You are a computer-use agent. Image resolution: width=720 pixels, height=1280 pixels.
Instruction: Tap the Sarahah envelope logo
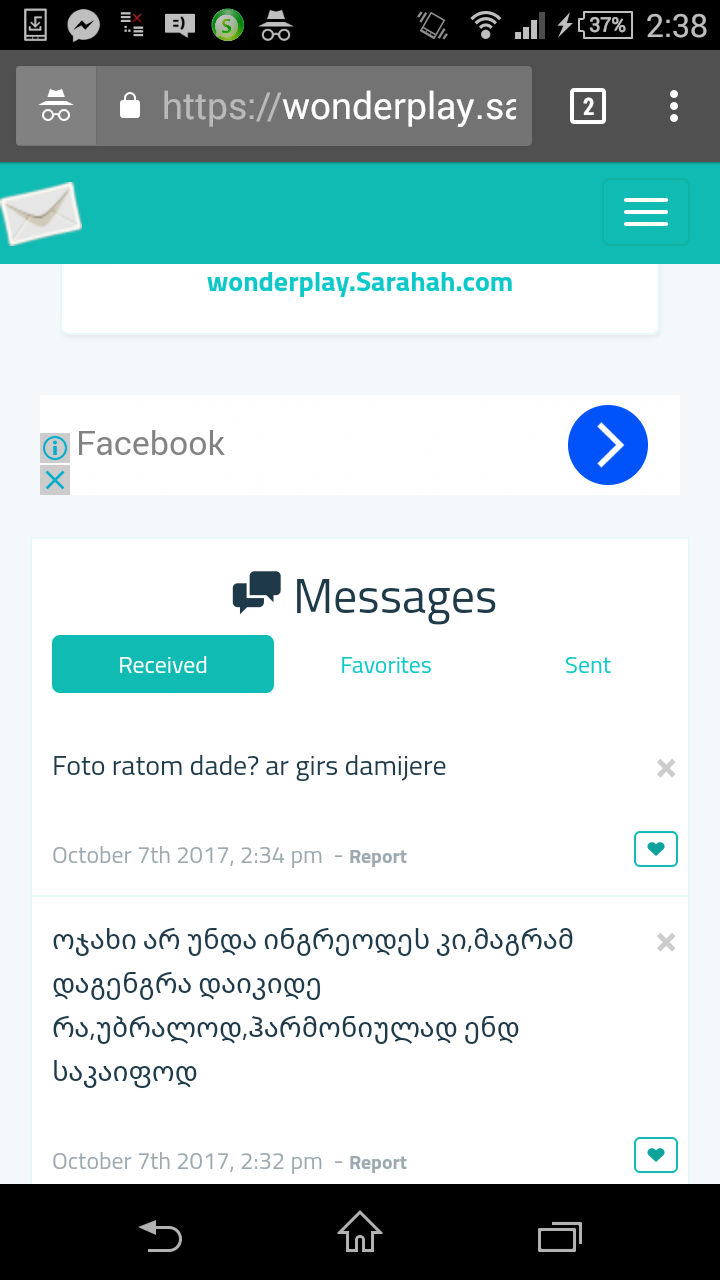(x=41, y=213)
